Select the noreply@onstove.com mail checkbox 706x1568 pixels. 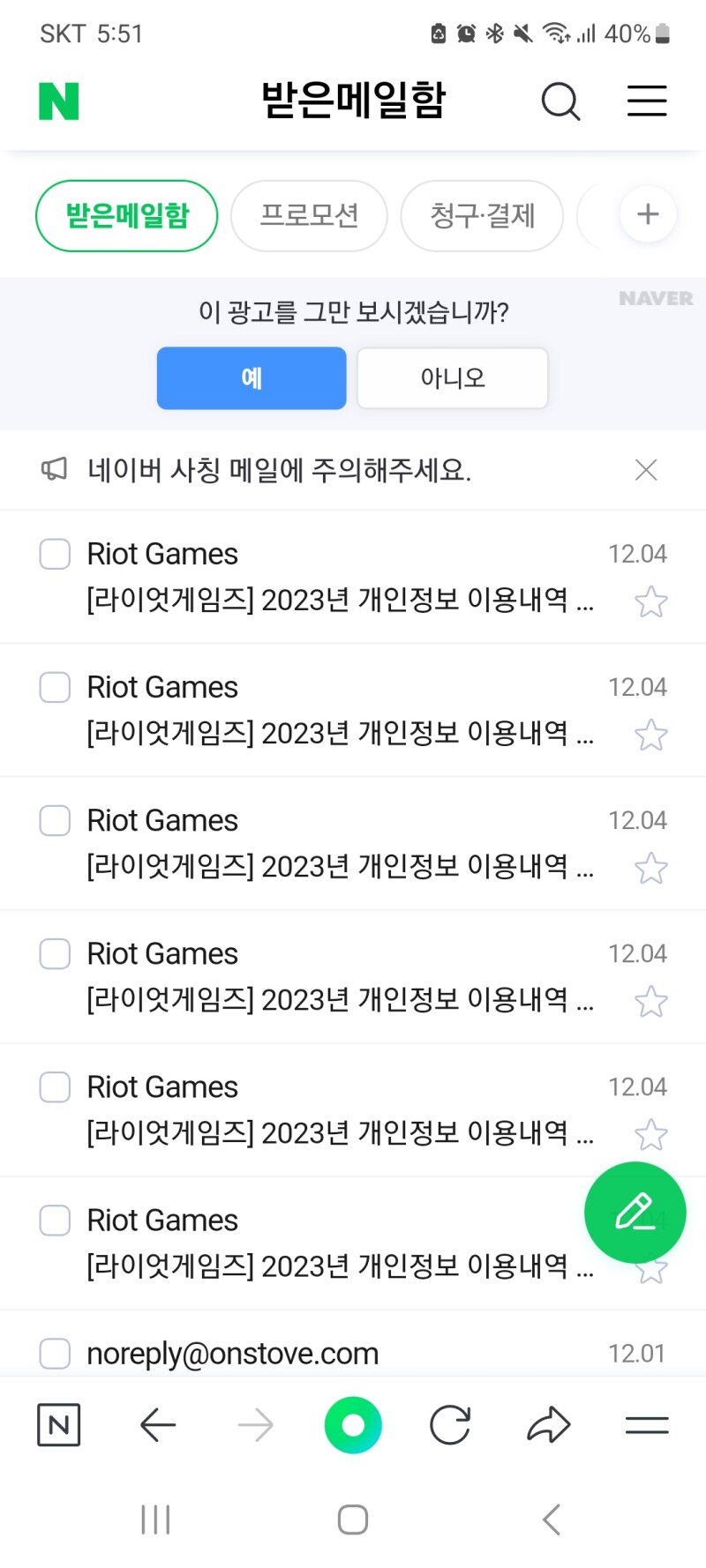(x=55, y=1354)
